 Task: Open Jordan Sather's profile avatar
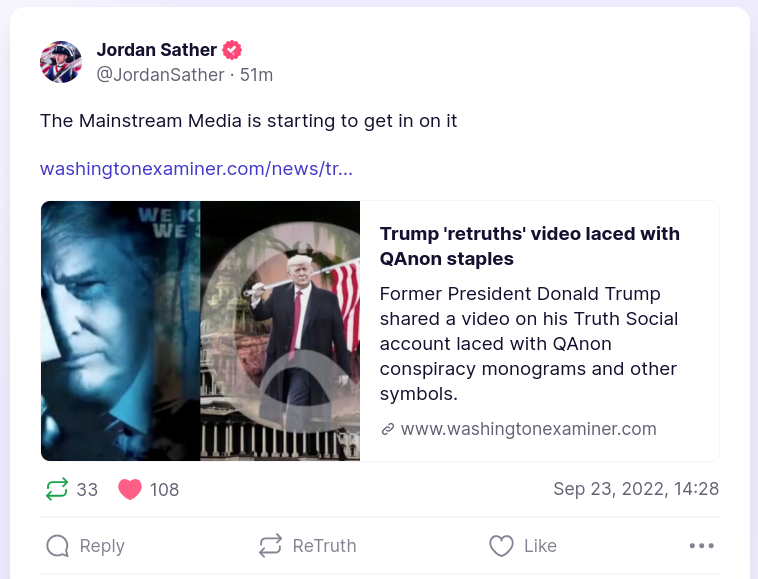click(61, 62)
